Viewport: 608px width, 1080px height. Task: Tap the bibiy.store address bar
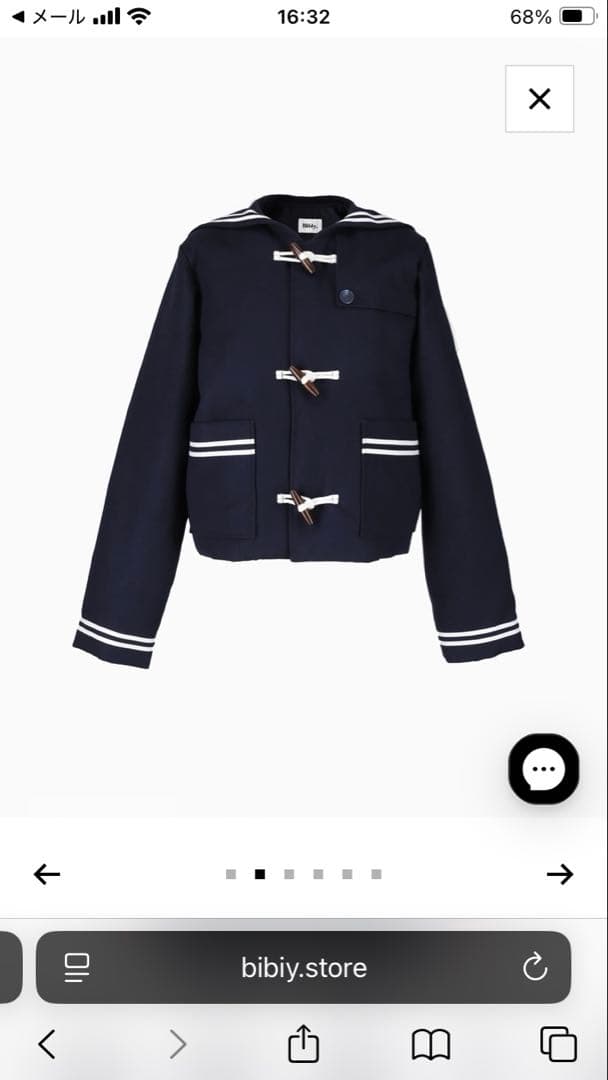tap(304, 968)
